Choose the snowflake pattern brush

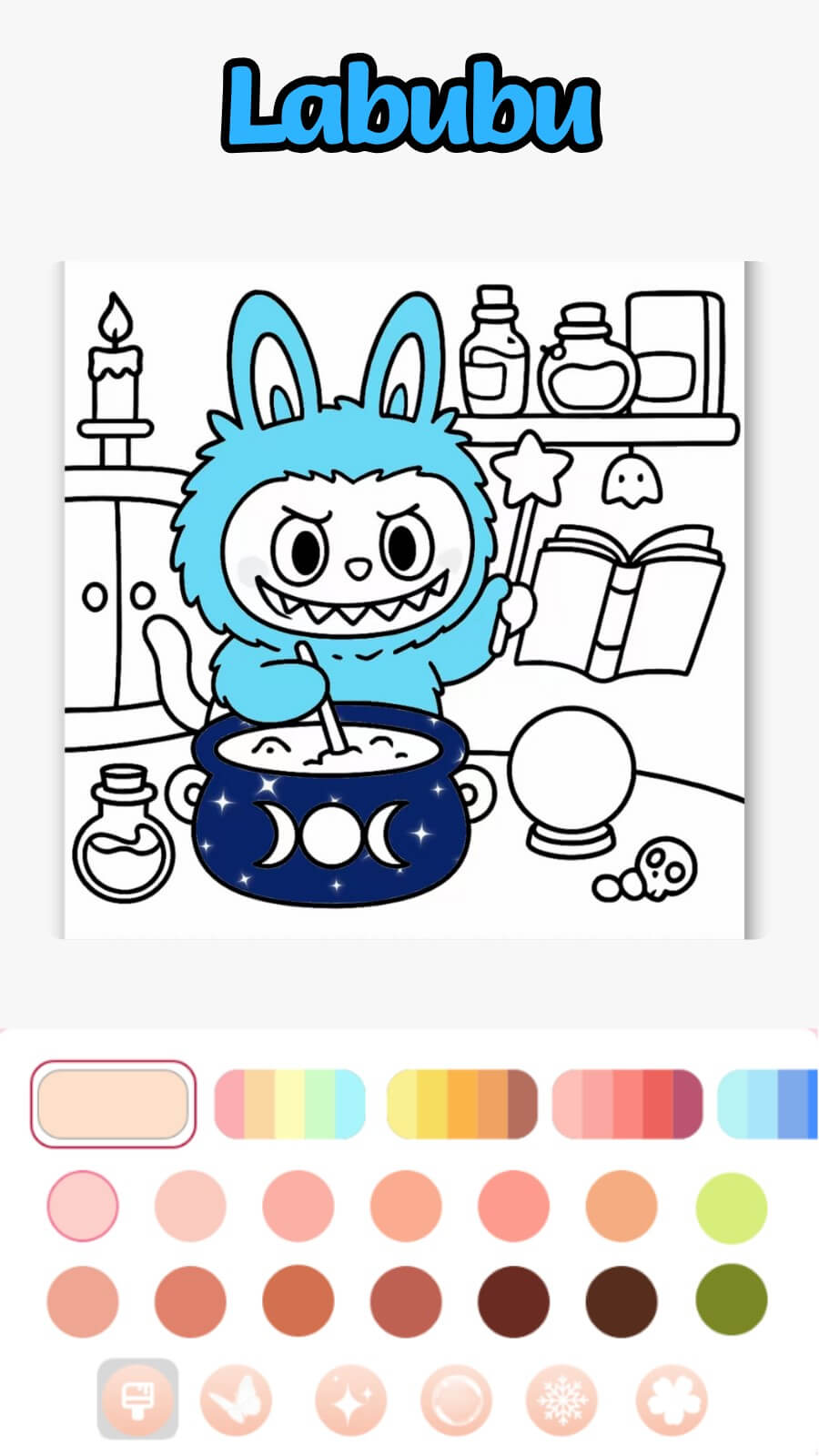click(561, 1400)
